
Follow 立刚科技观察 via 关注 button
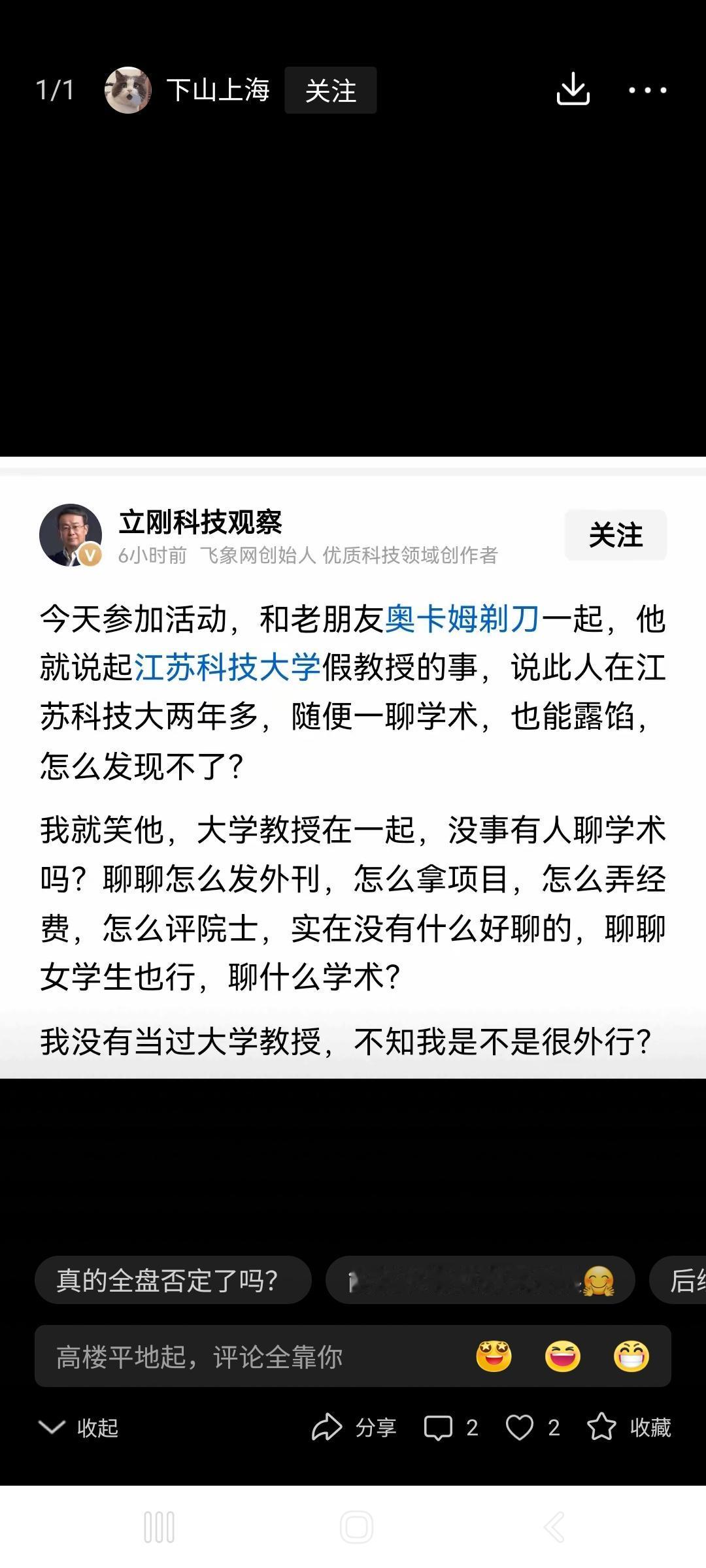pos(615,535)
